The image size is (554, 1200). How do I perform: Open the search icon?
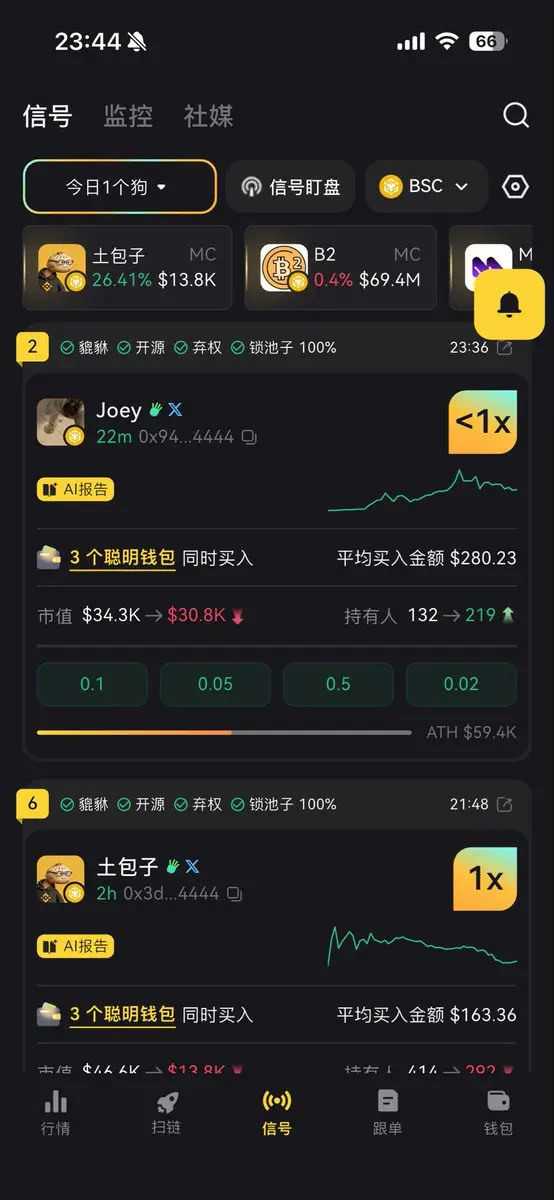tap(515, 115)
